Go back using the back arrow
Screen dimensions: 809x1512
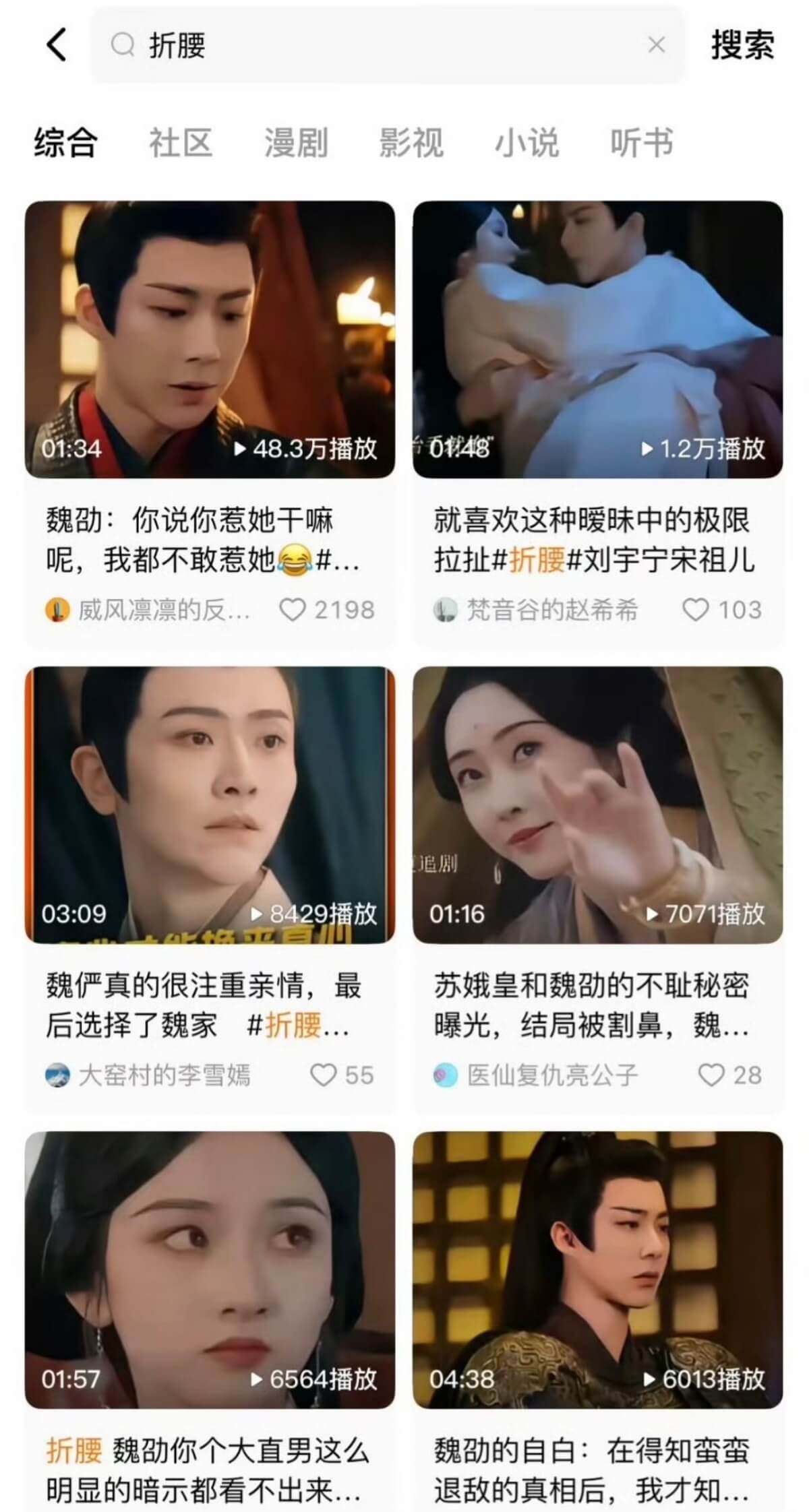(x=57, y=45)
